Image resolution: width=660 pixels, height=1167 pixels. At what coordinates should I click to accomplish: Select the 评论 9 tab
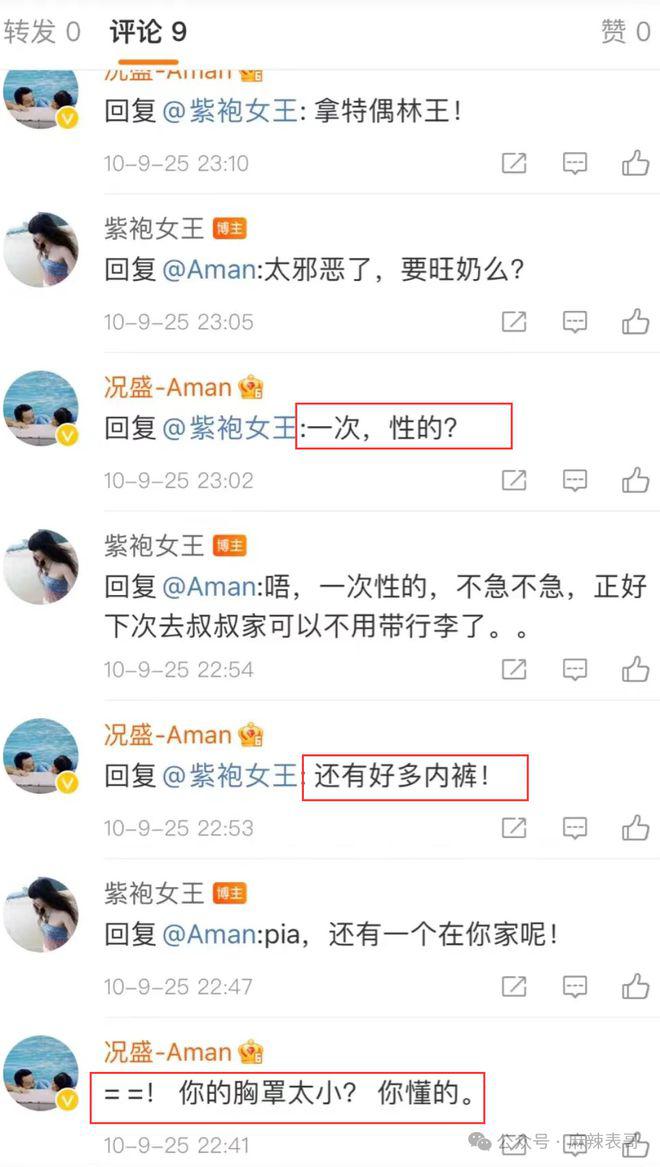147,32
